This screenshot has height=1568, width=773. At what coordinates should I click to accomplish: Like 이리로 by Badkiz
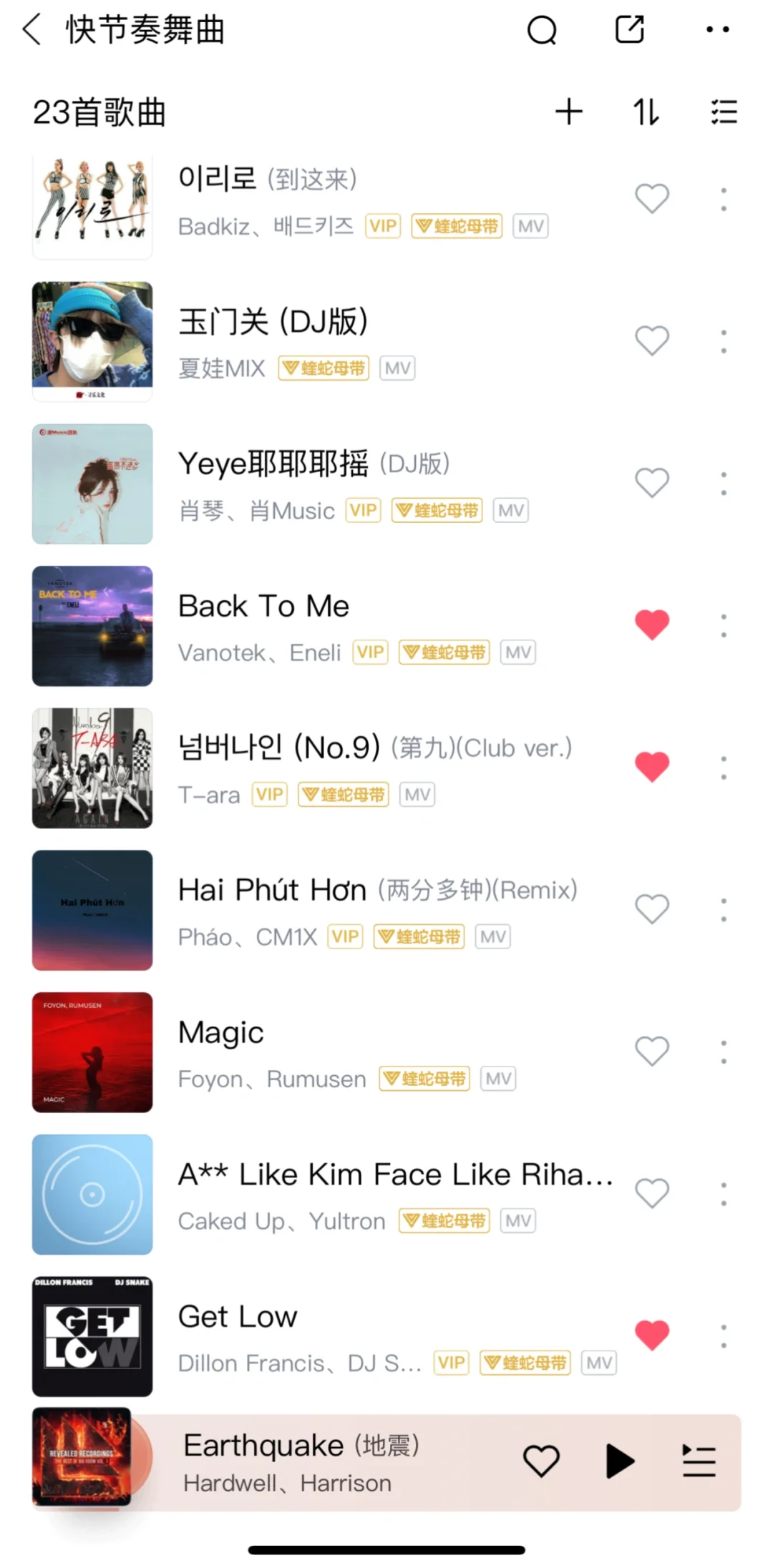pos(651,198)
